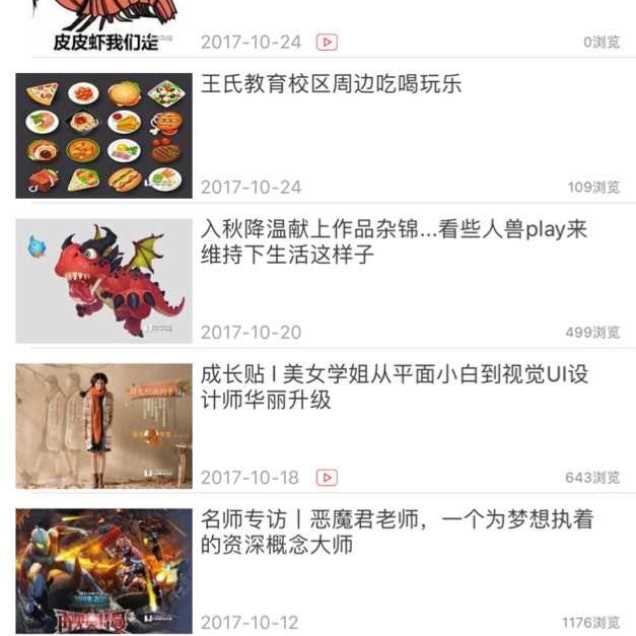636x636 pixels.
Task: Read 成长贴 美女学姐 UI设计师 article
Action: coord(394,387)
